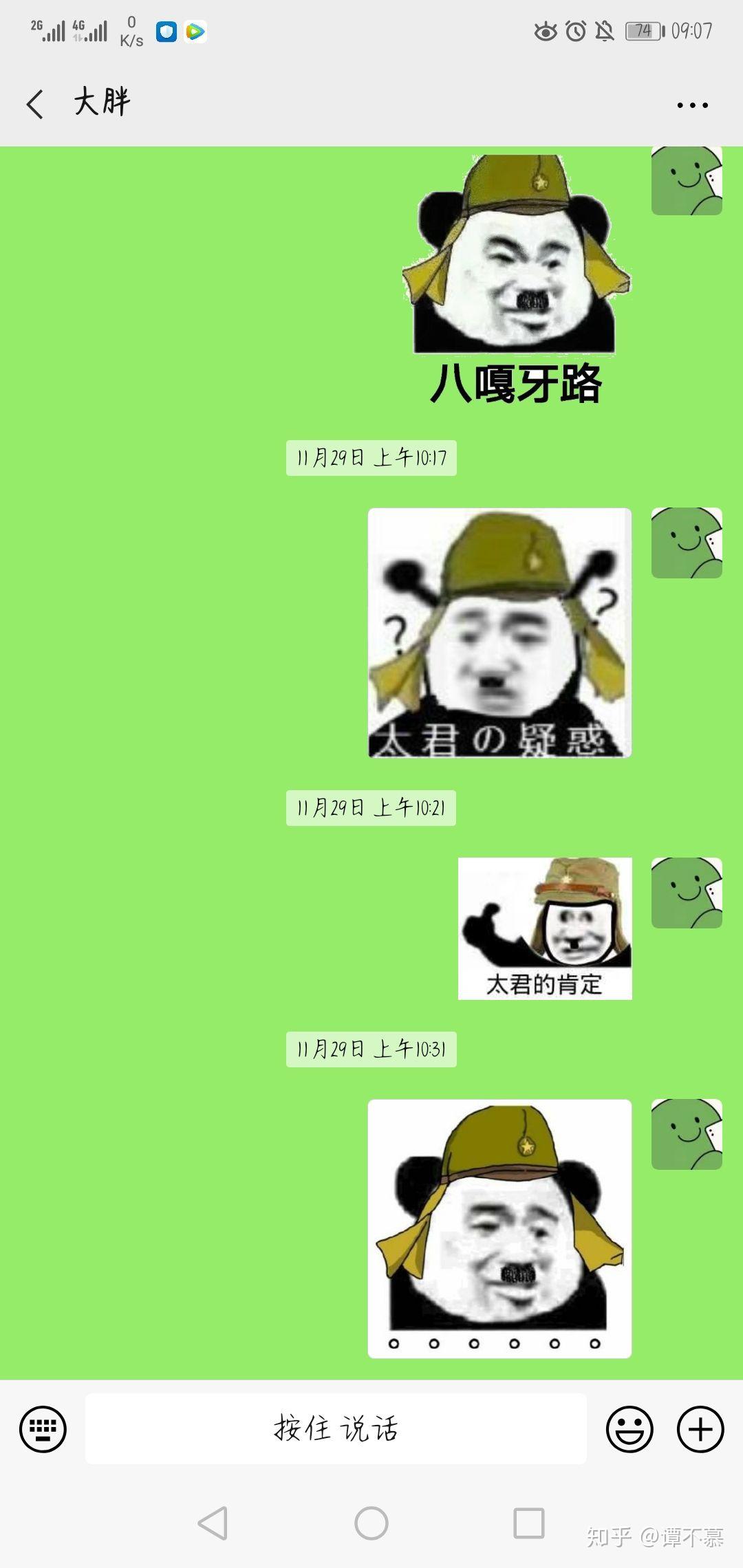Open the plus attachment menu
Image resolution: width=743 pixels, height=1568 pixels.
tap(700, 1429)
